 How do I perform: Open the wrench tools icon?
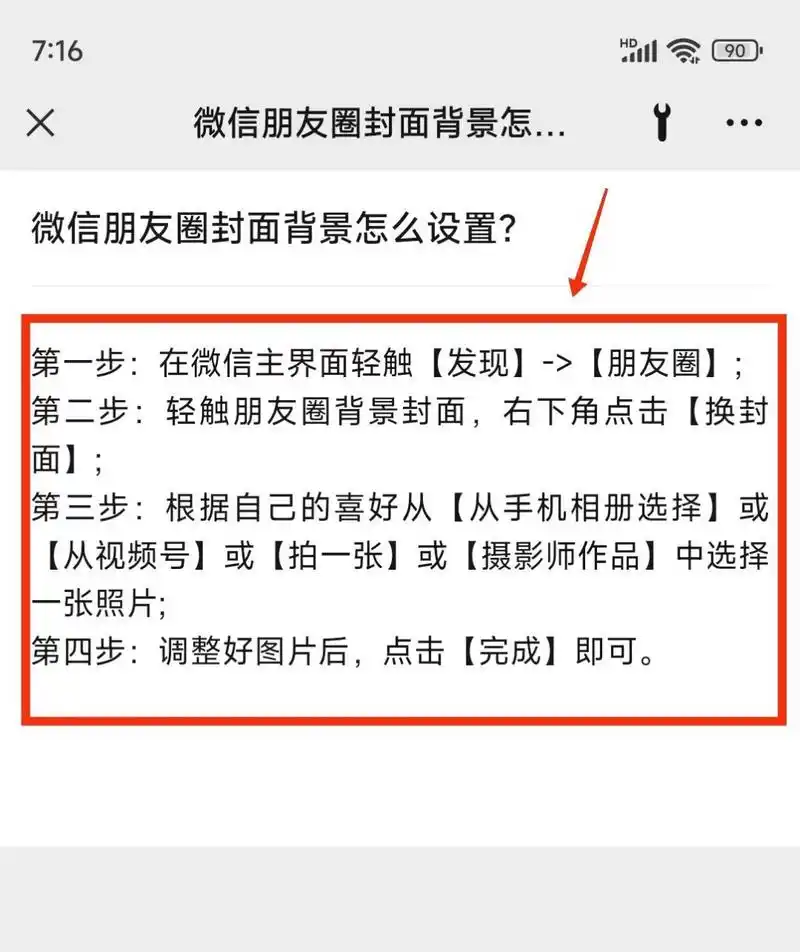[661, 123]
